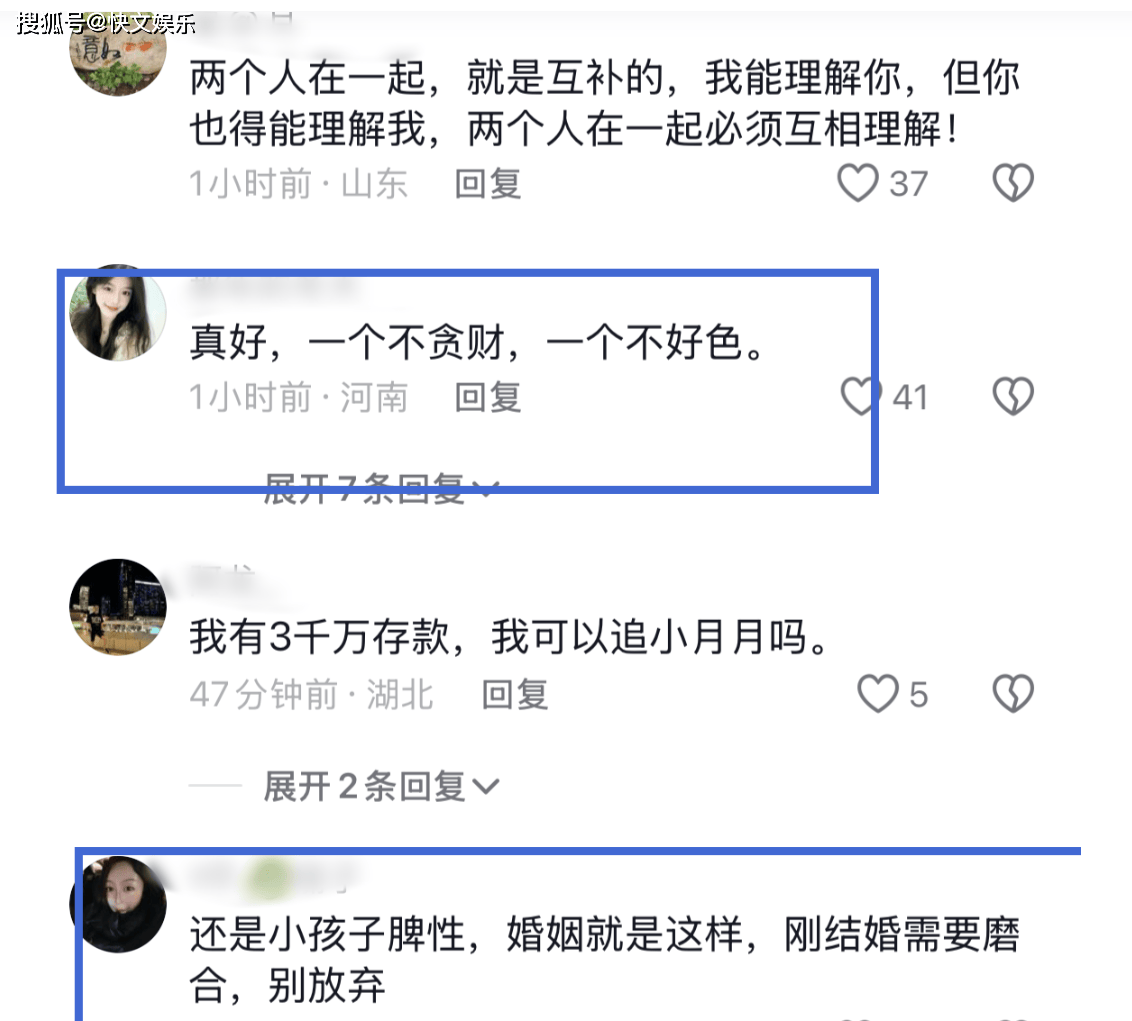Dislike the Hubei comment about 3千万存款

click(1012, 694)
